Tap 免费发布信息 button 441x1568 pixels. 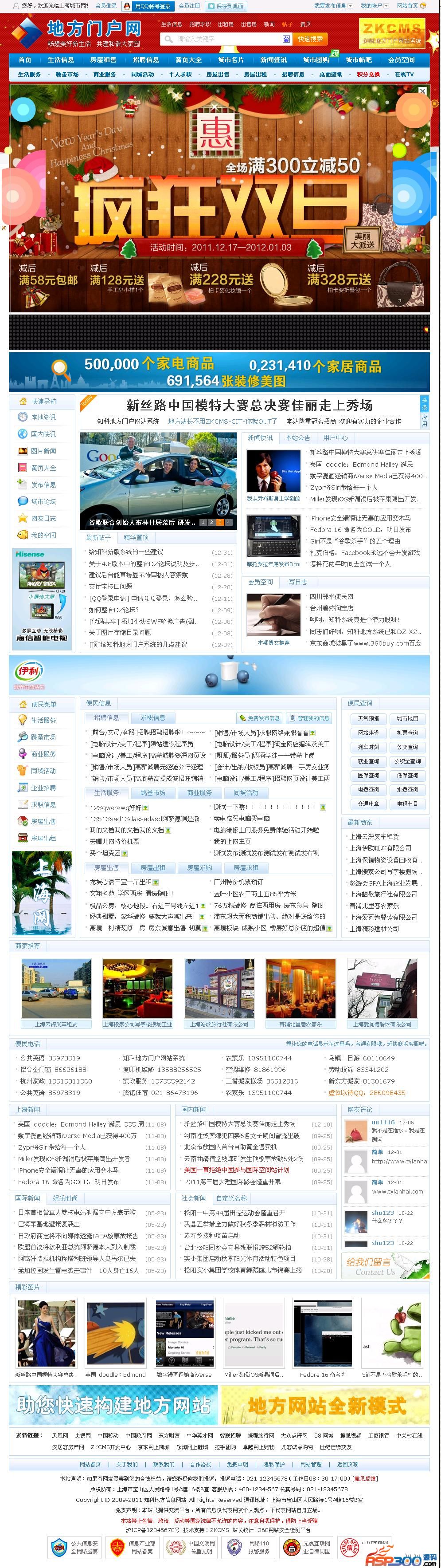(x=259, y=717)
